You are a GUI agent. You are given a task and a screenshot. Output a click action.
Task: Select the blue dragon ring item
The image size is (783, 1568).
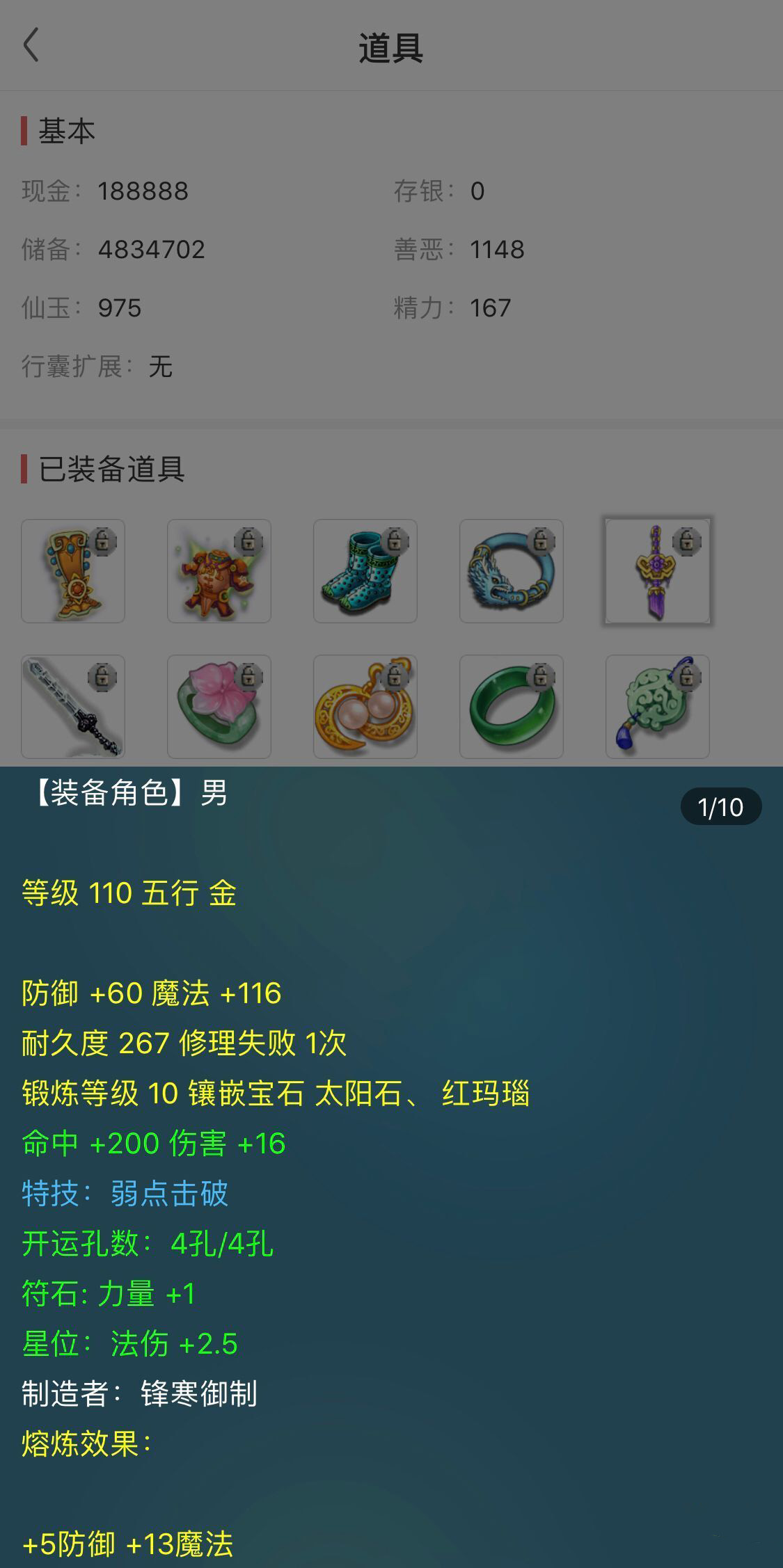coord(512,571)
